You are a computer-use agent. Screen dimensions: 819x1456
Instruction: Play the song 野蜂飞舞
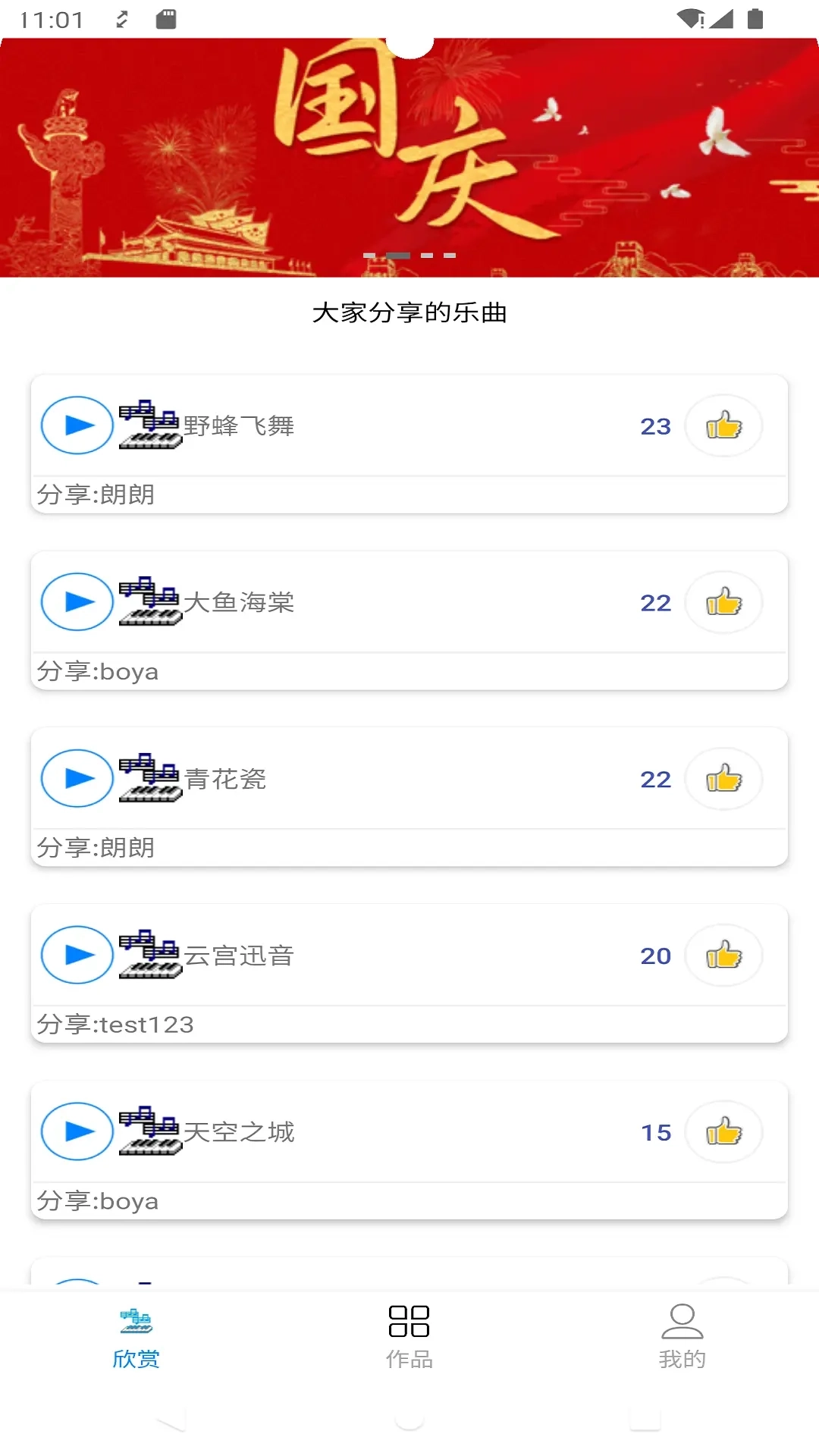(x=77, y=425)
